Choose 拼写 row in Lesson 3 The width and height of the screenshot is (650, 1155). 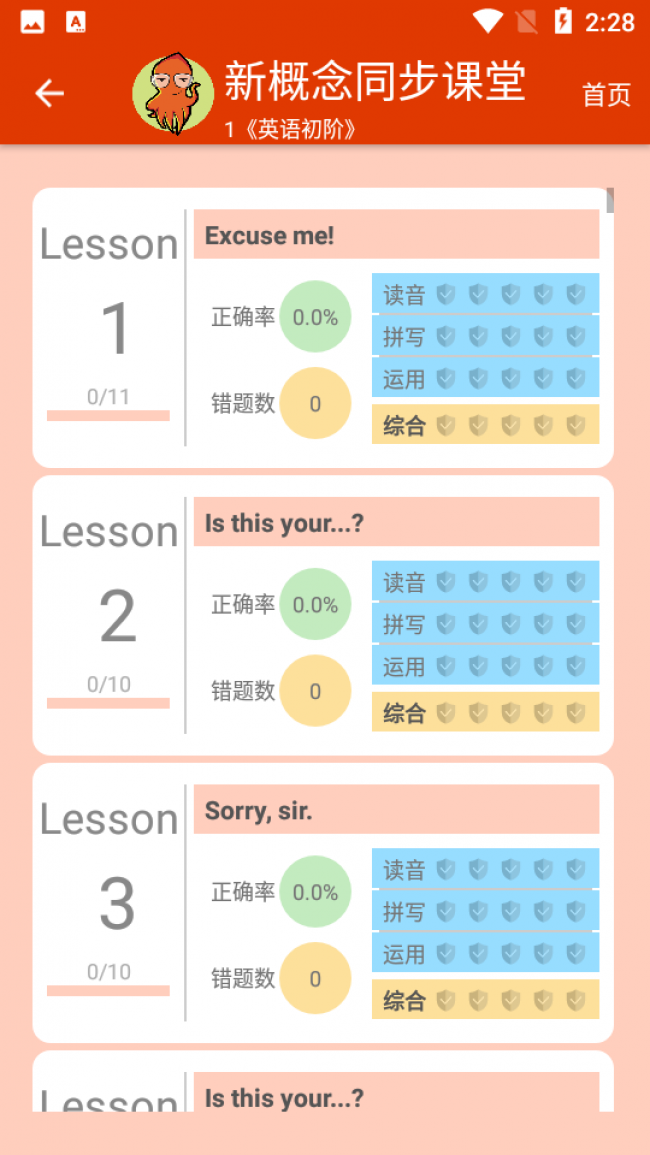485,911
